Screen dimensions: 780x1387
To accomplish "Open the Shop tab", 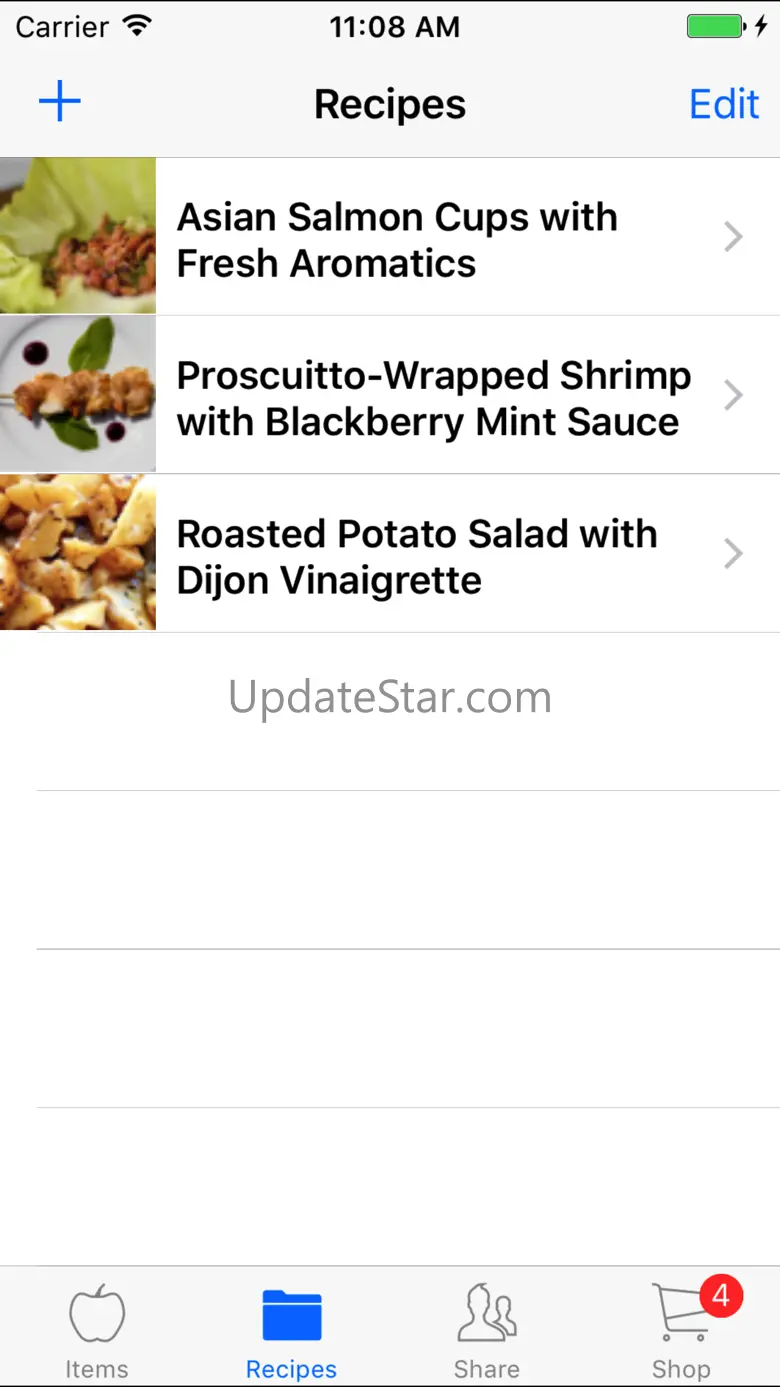I will (682, 1327).
